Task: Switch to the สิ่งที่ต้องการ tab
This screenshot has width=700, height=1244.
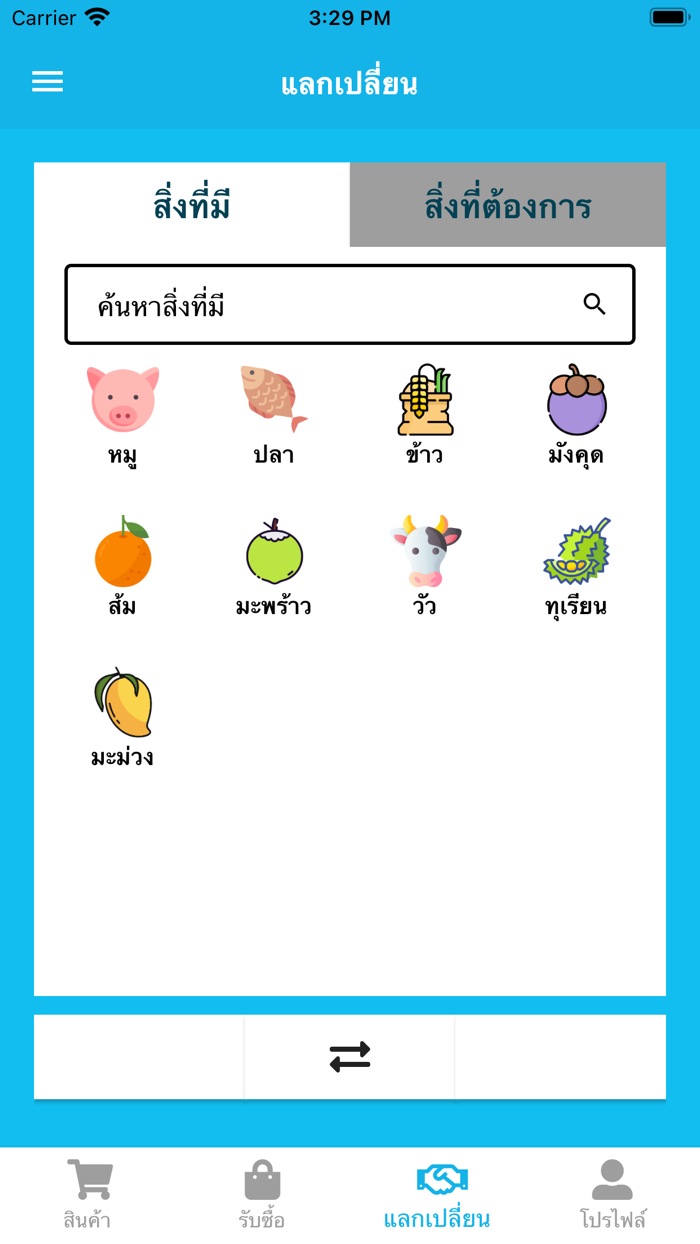Action: point(508,205)
